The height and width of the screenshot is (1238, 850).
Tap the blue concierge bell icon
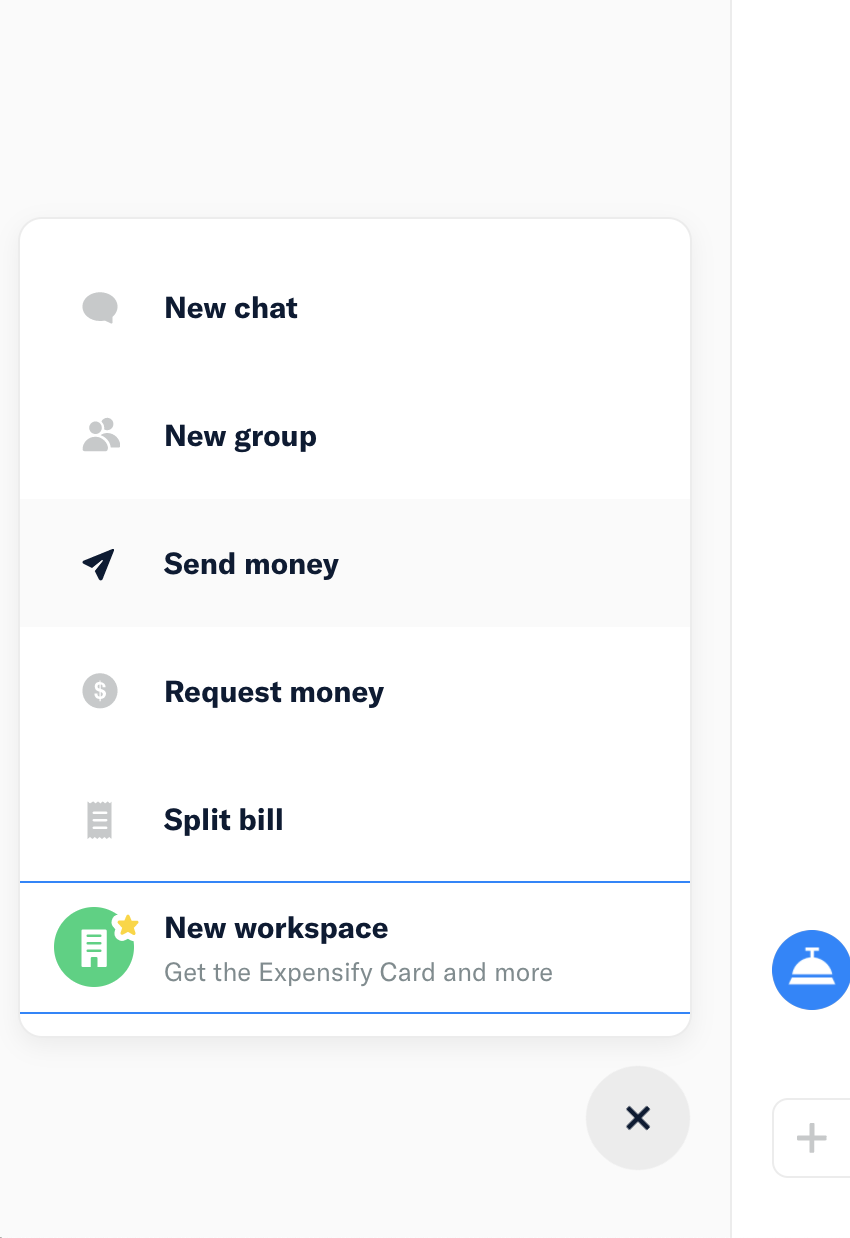click(811, 970)
